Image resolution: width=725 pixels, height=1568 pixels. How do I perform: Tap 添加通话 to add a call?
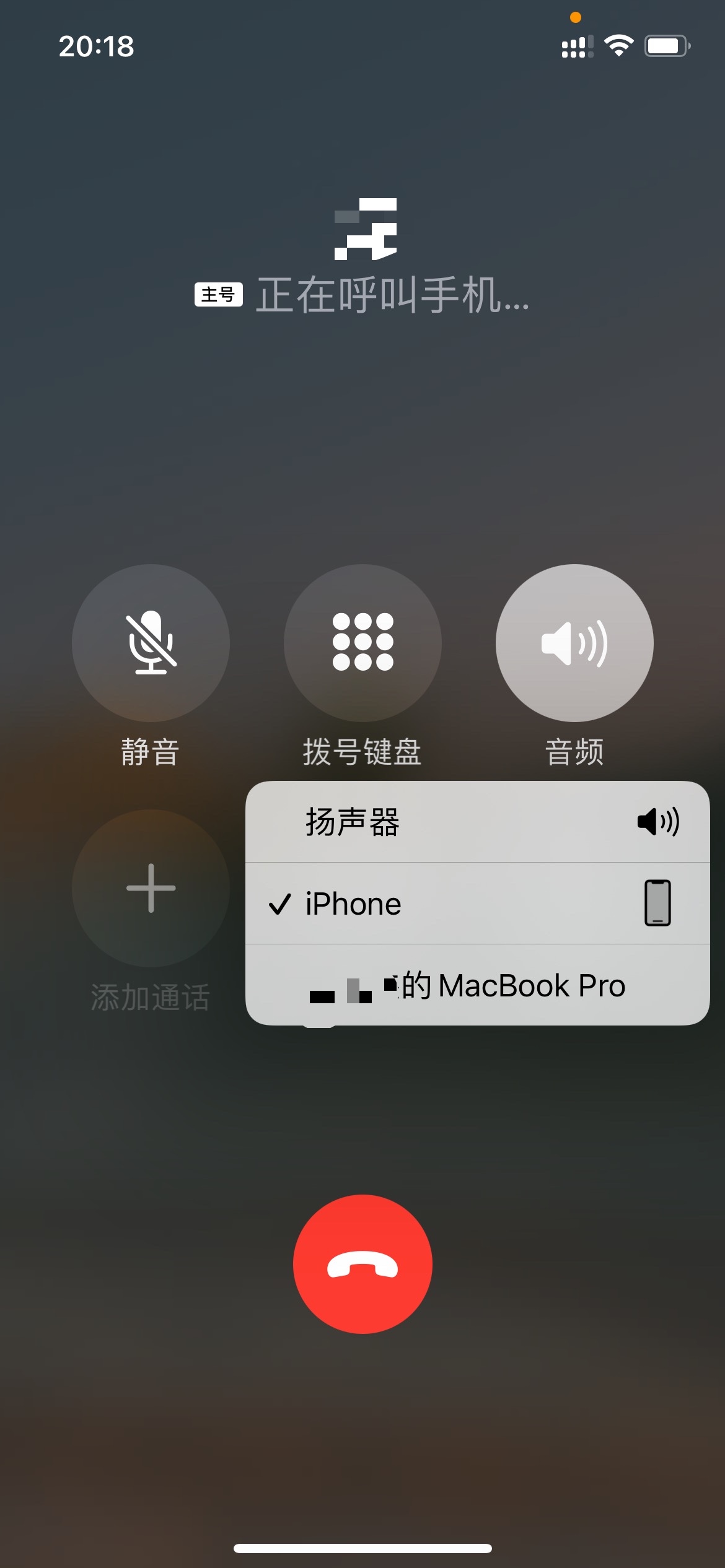(x=151, y=888)
